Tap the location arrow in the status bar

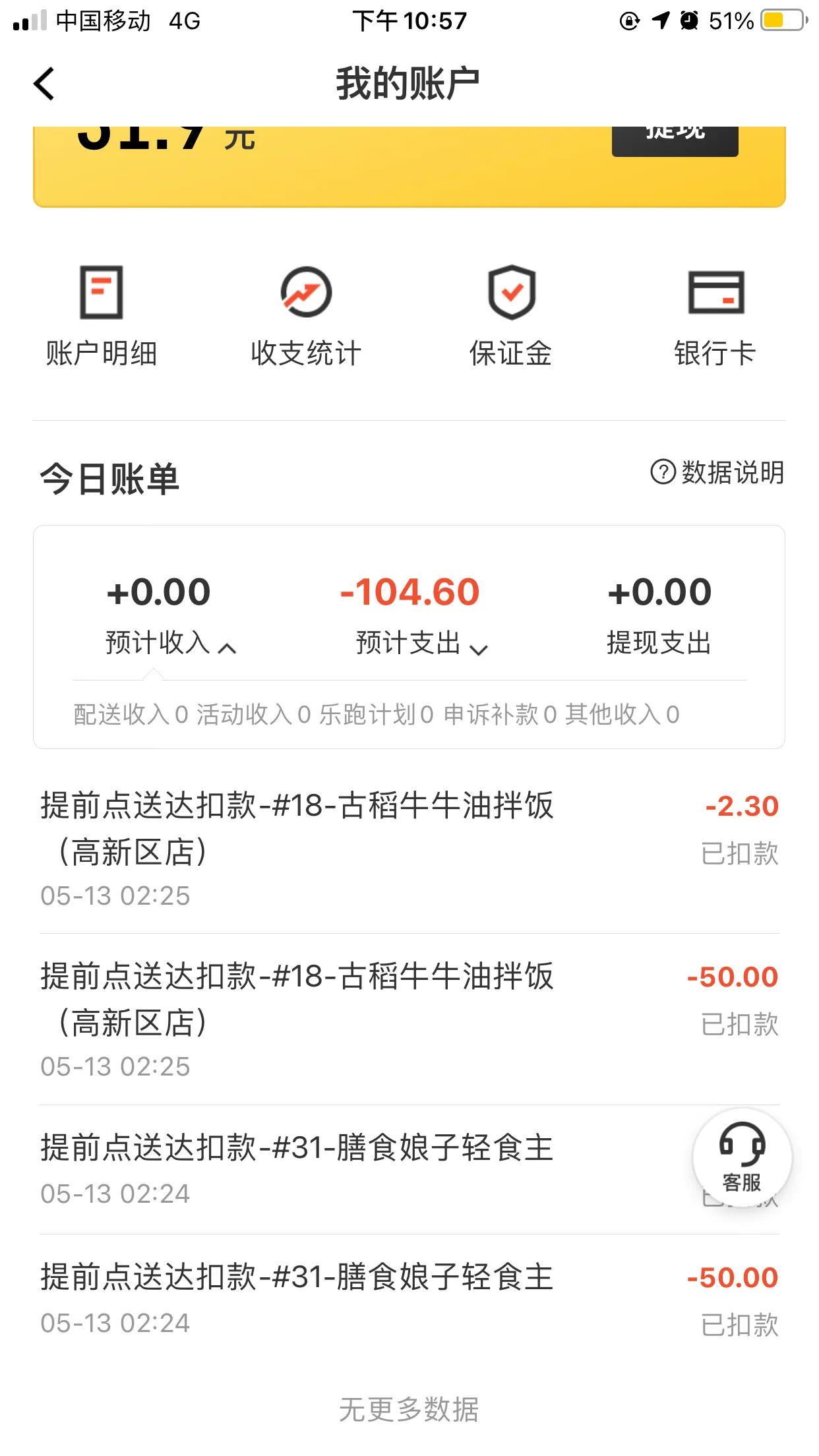(x=660, y=20)
